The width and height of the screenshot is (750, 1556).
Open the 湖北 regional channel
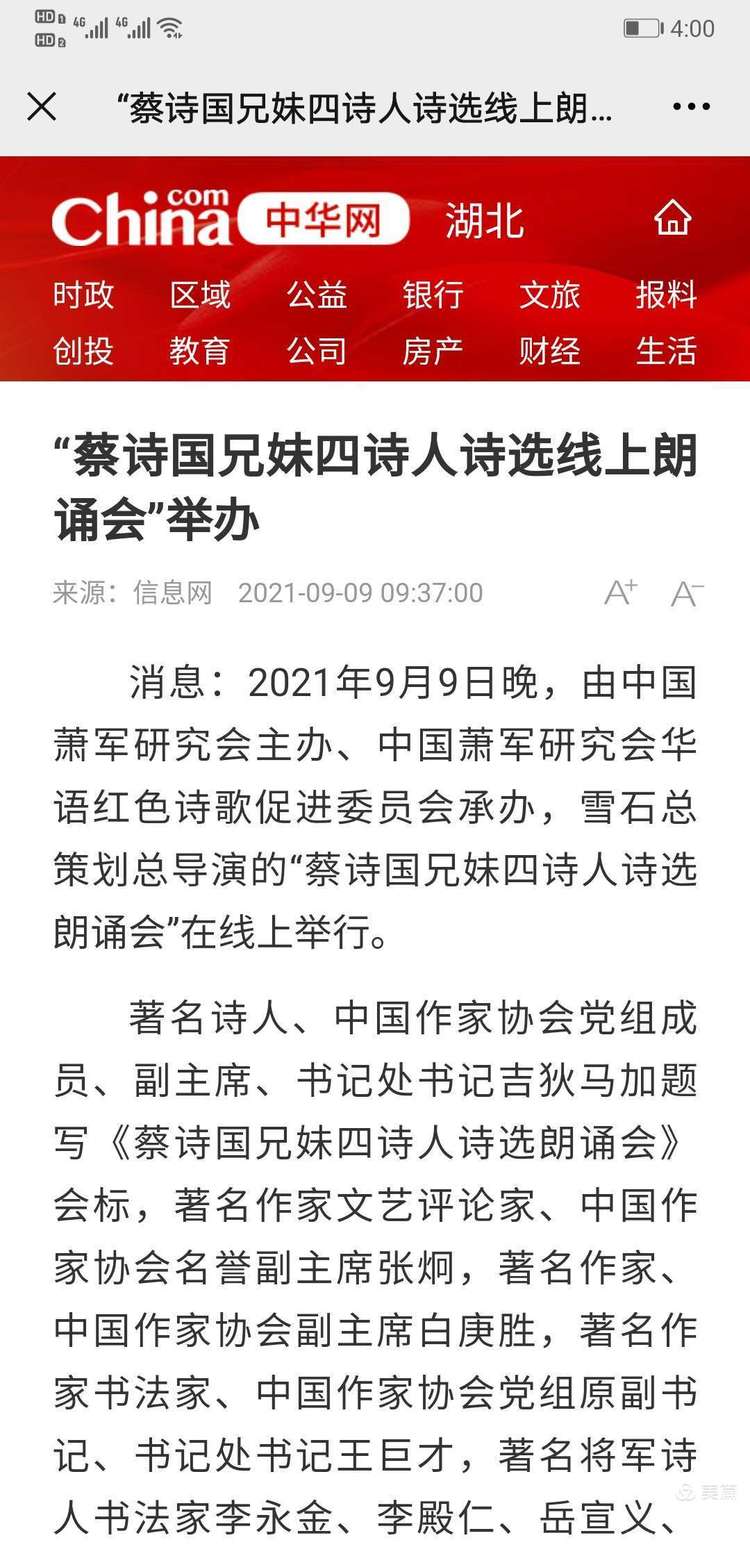485,220
